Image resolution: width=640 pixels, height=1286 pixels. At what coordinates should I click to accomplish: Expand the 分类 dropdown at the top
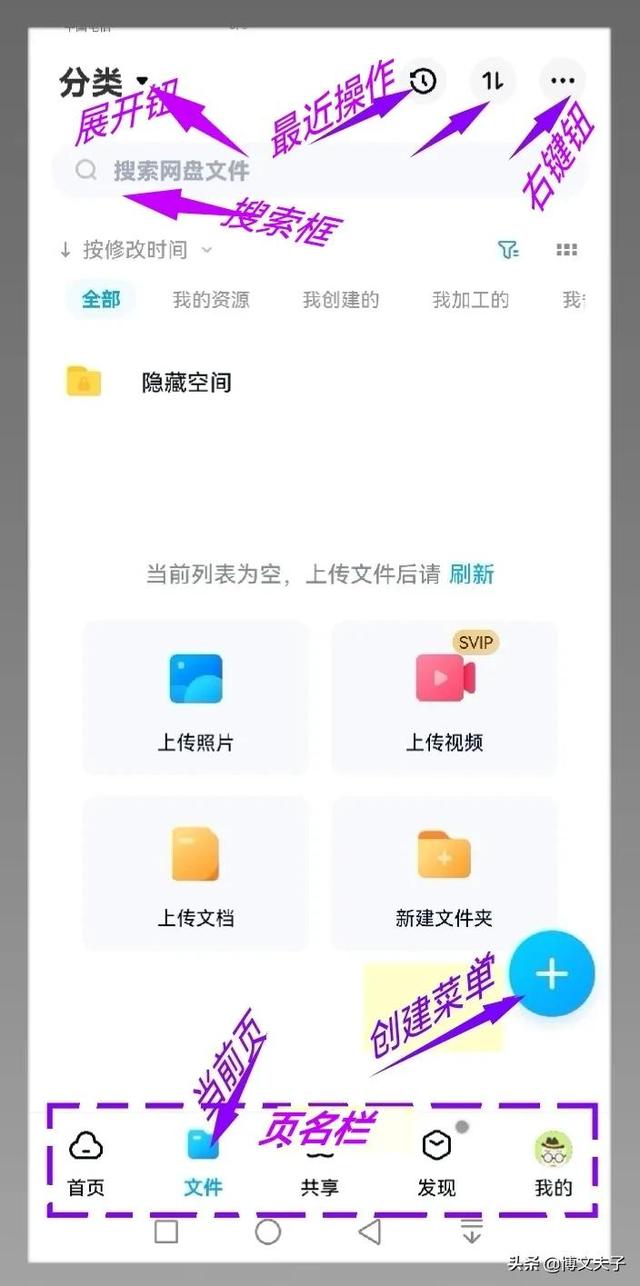[x=104, y=82]
